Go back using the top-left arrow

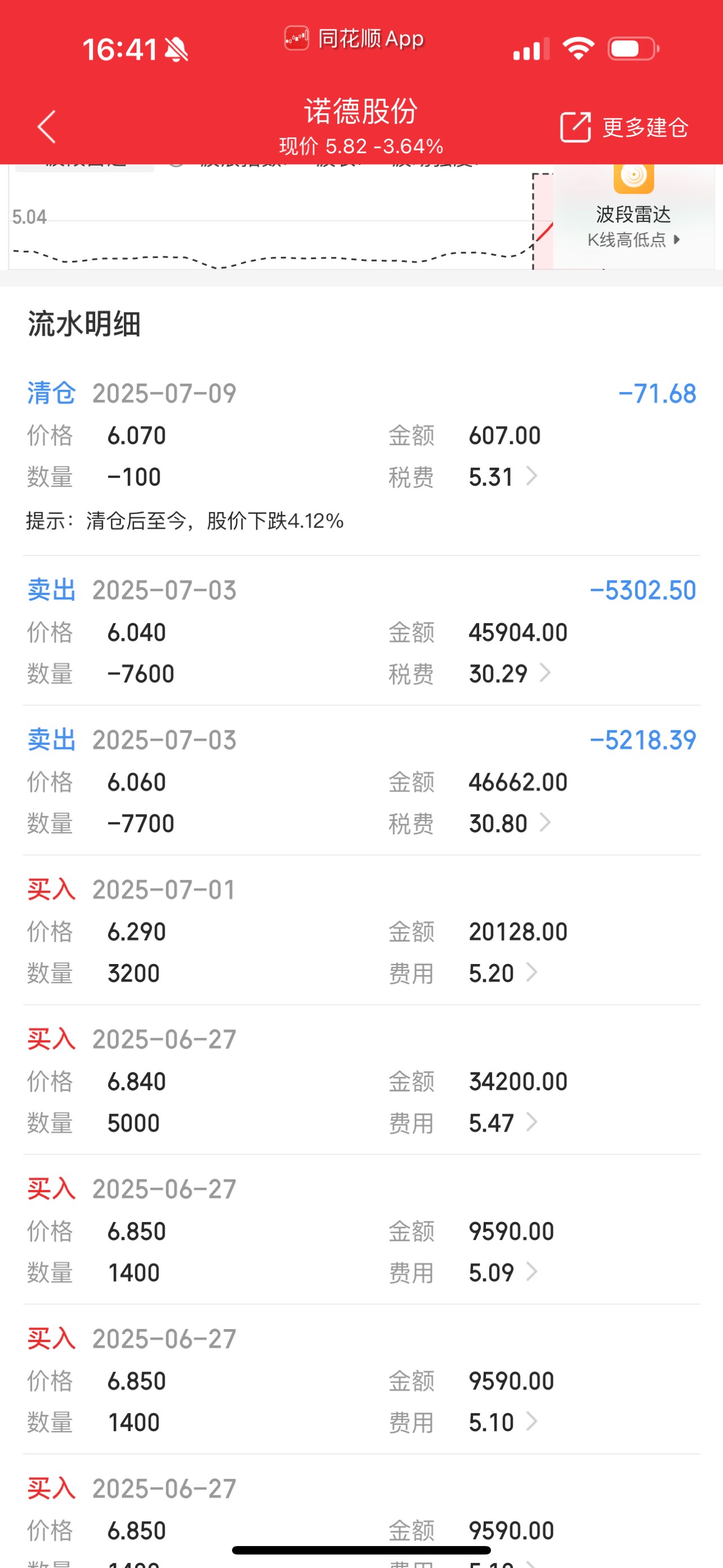[47, 127]
